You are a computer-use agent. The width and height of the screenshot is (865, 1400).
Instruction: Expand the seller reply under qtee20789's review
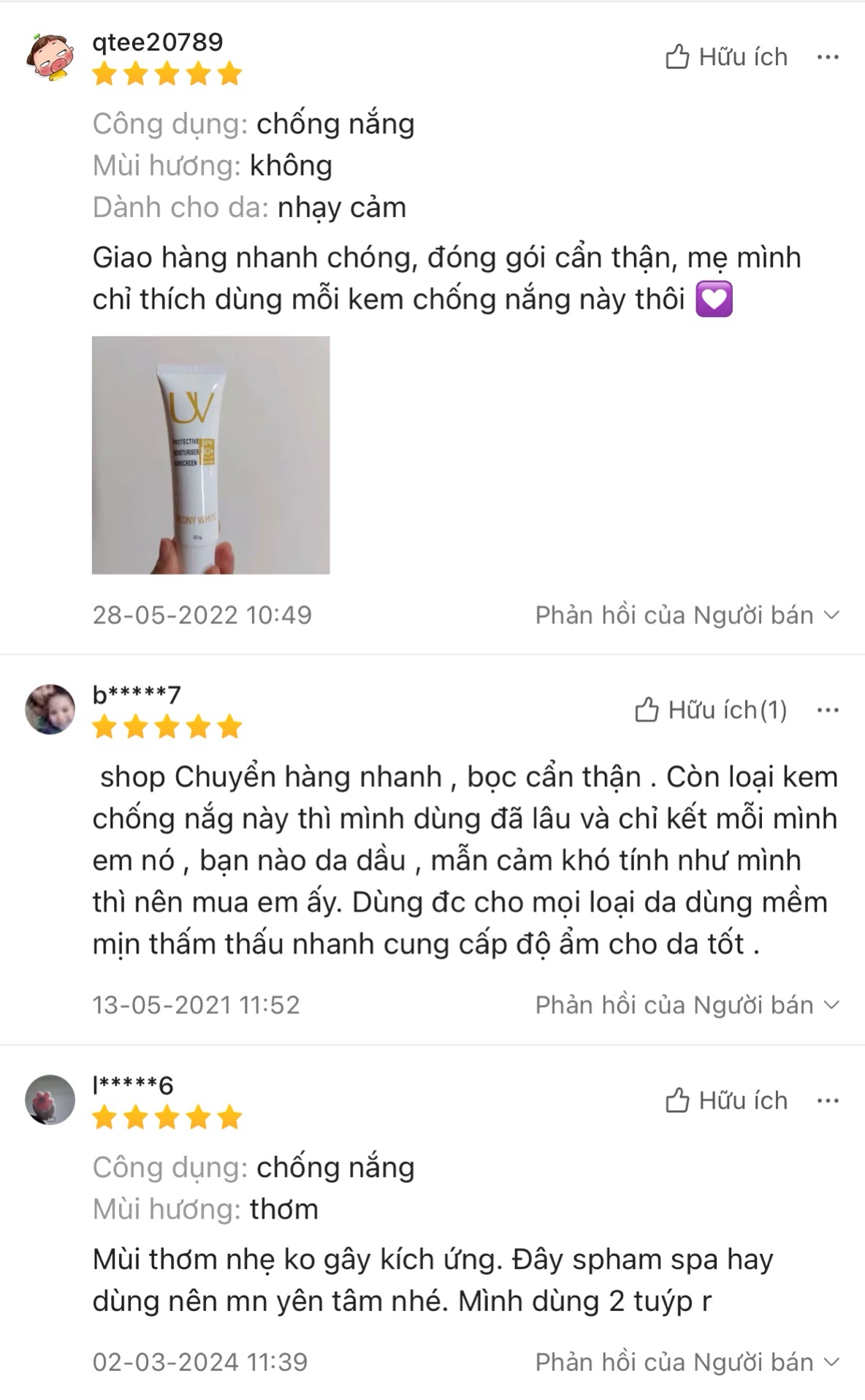(687, 615)
